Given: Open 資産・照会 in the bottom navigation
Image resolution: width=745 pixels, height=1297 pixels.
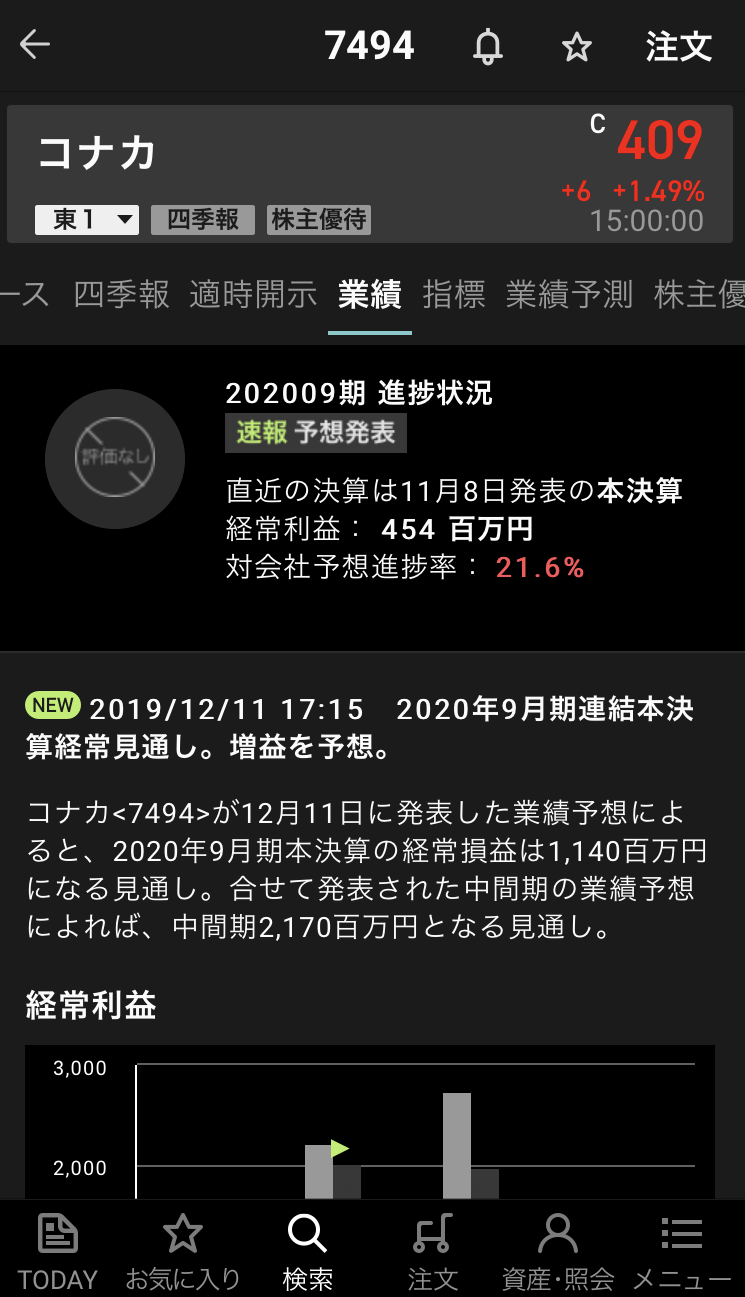Looking at the screenshot, I should click(x=557, y=1250).
